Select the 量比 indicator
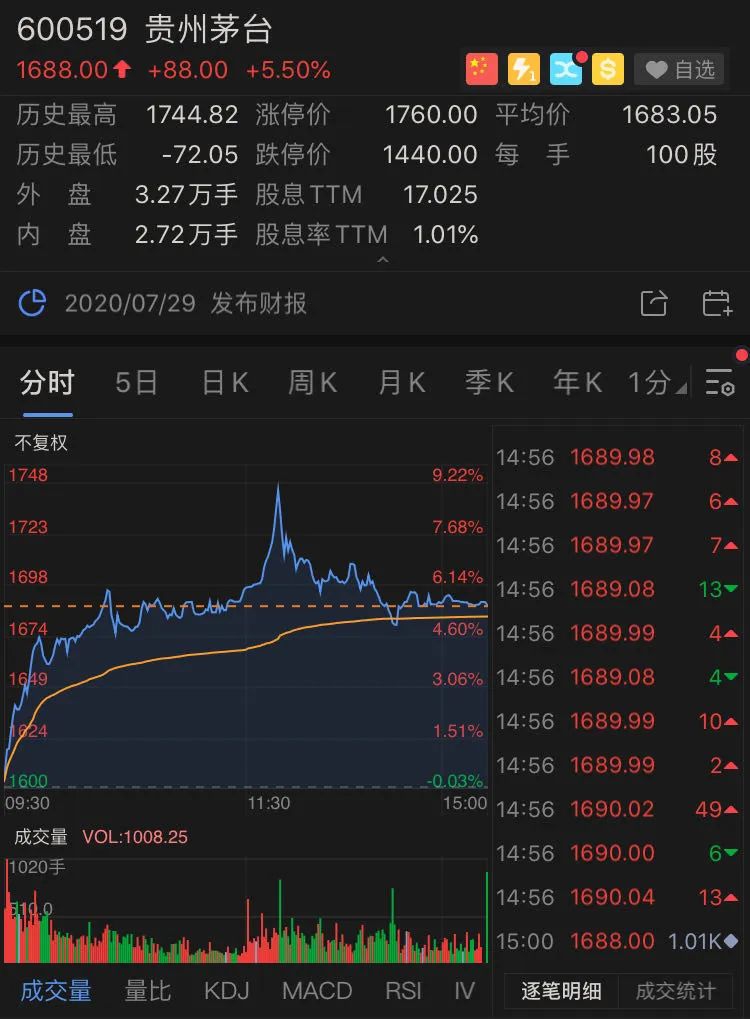 pyautogui.click(x=147, y=990)
